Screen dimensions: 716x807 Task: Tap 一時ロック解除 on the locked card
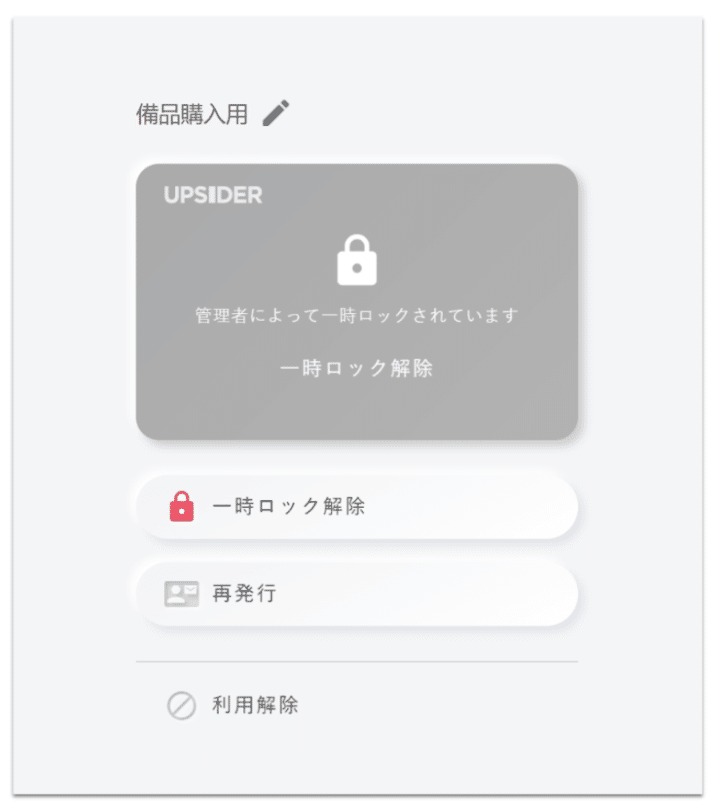point(356,368)
